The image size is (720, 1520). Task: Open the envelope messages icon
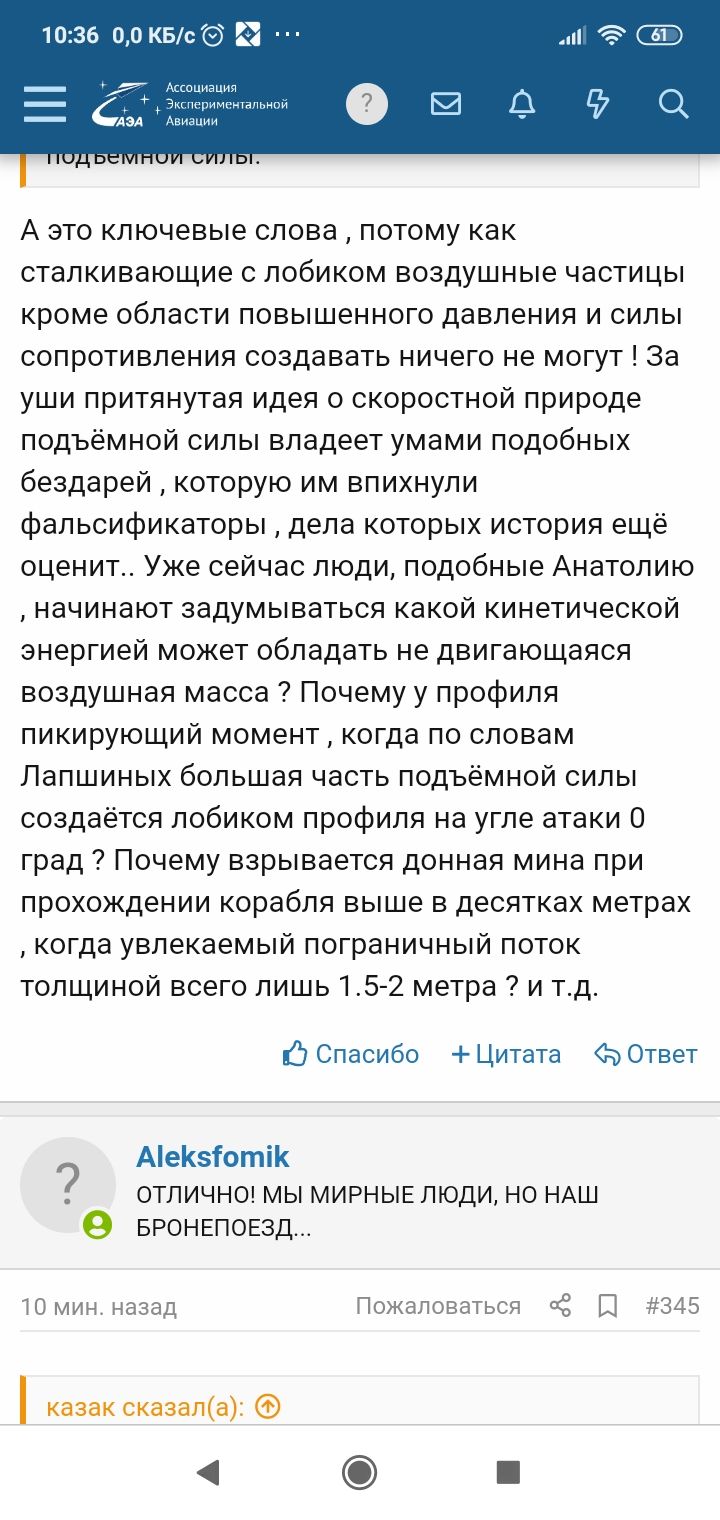pyautogui.click(x=446, y=103)
